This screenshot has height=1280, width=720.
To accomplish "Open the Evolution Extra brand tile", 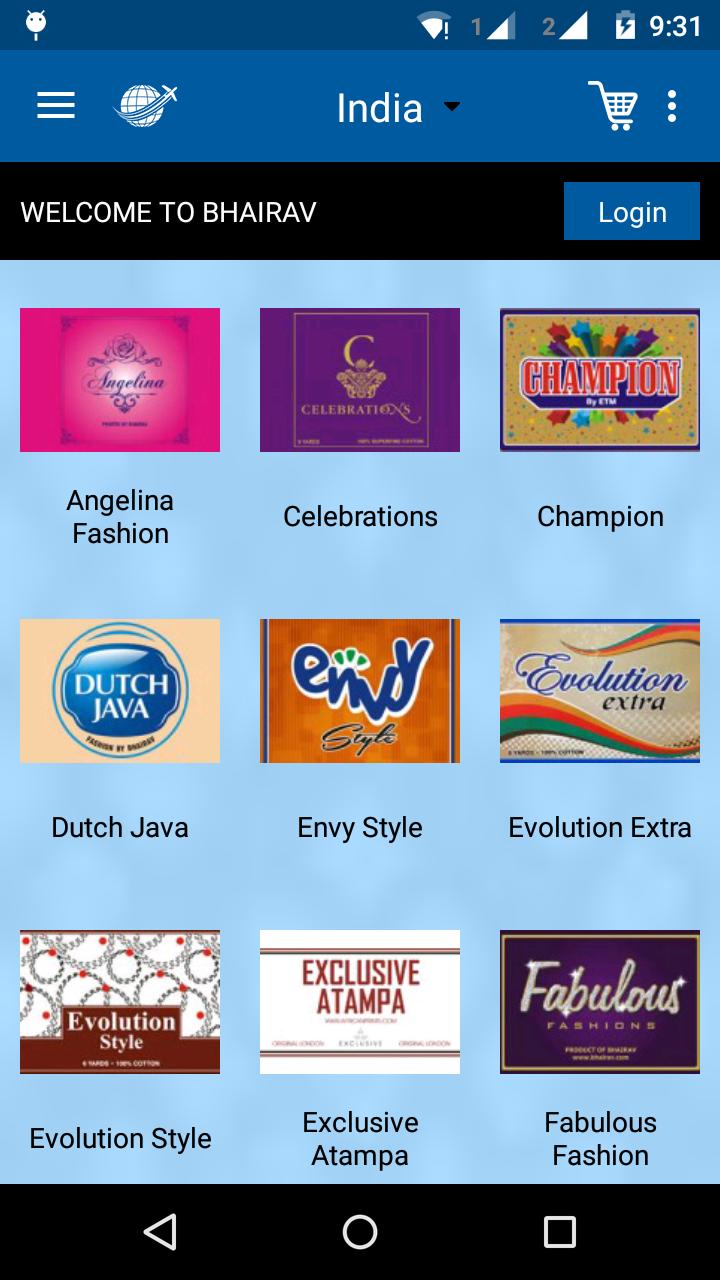I will 600,691.
